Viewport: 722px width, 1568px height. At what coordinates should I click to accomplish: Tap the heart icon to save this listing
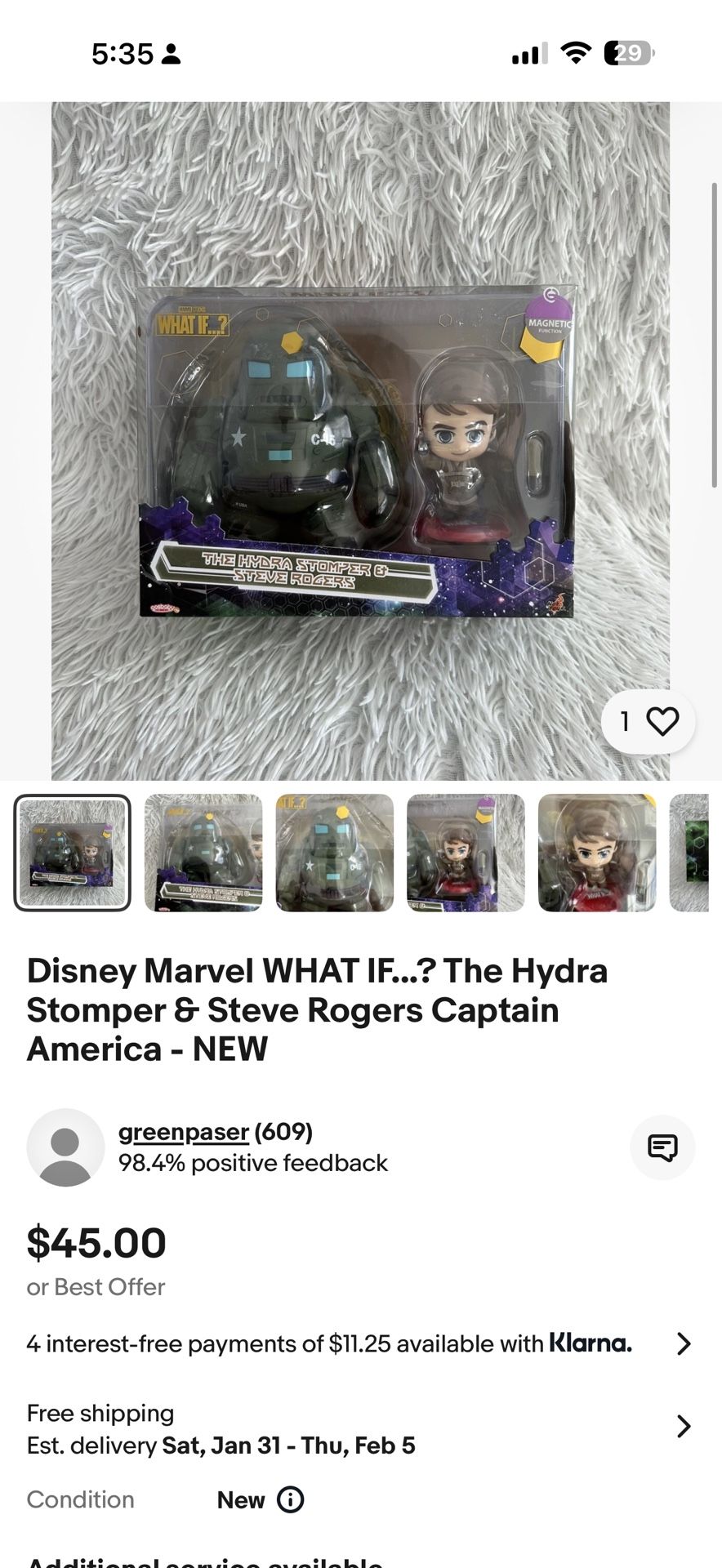click(x=663, y=719)
